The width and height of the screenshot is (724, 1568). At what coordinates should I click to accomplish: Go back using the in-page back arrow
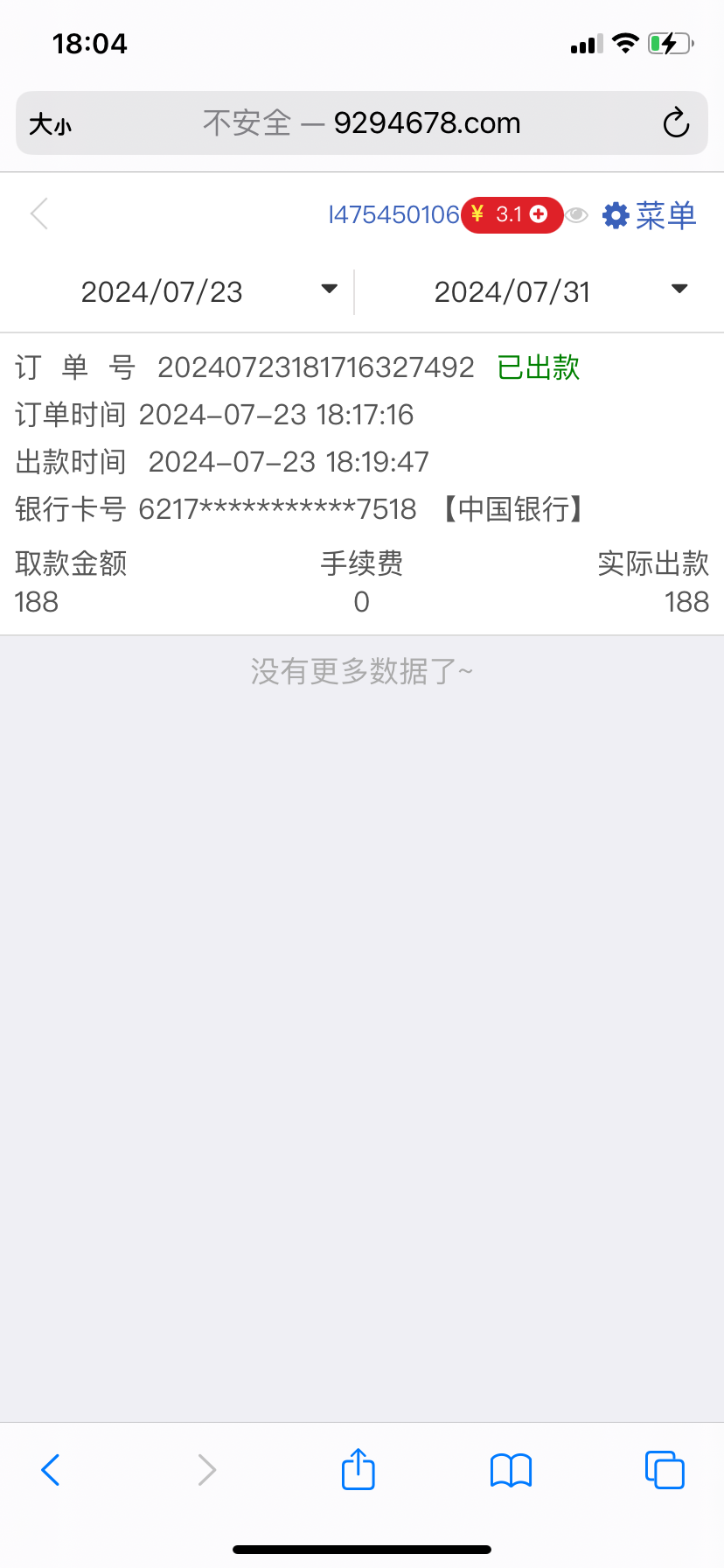[x=39, y=214]
